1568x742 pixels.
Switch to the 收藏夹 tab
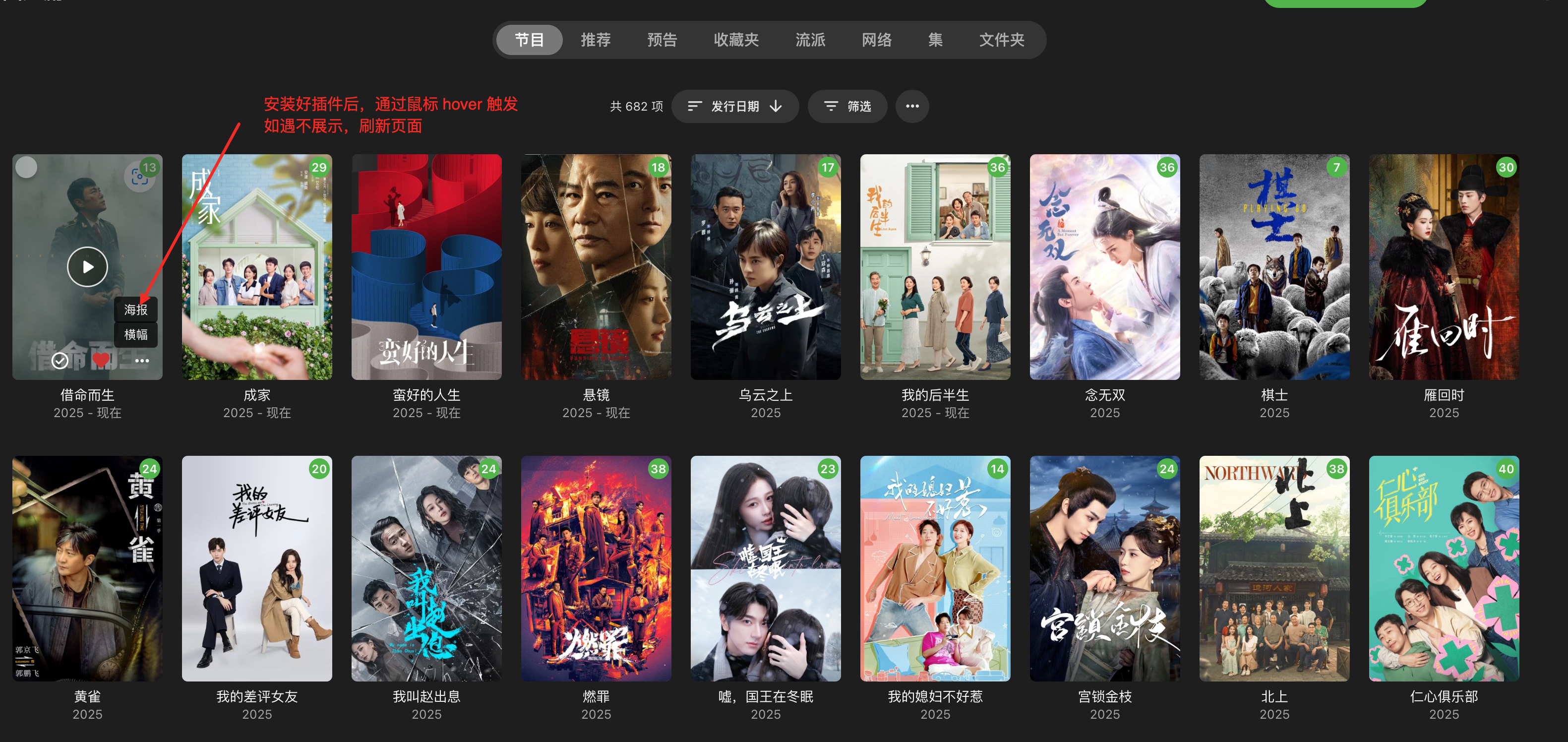(x=735, y=40)
